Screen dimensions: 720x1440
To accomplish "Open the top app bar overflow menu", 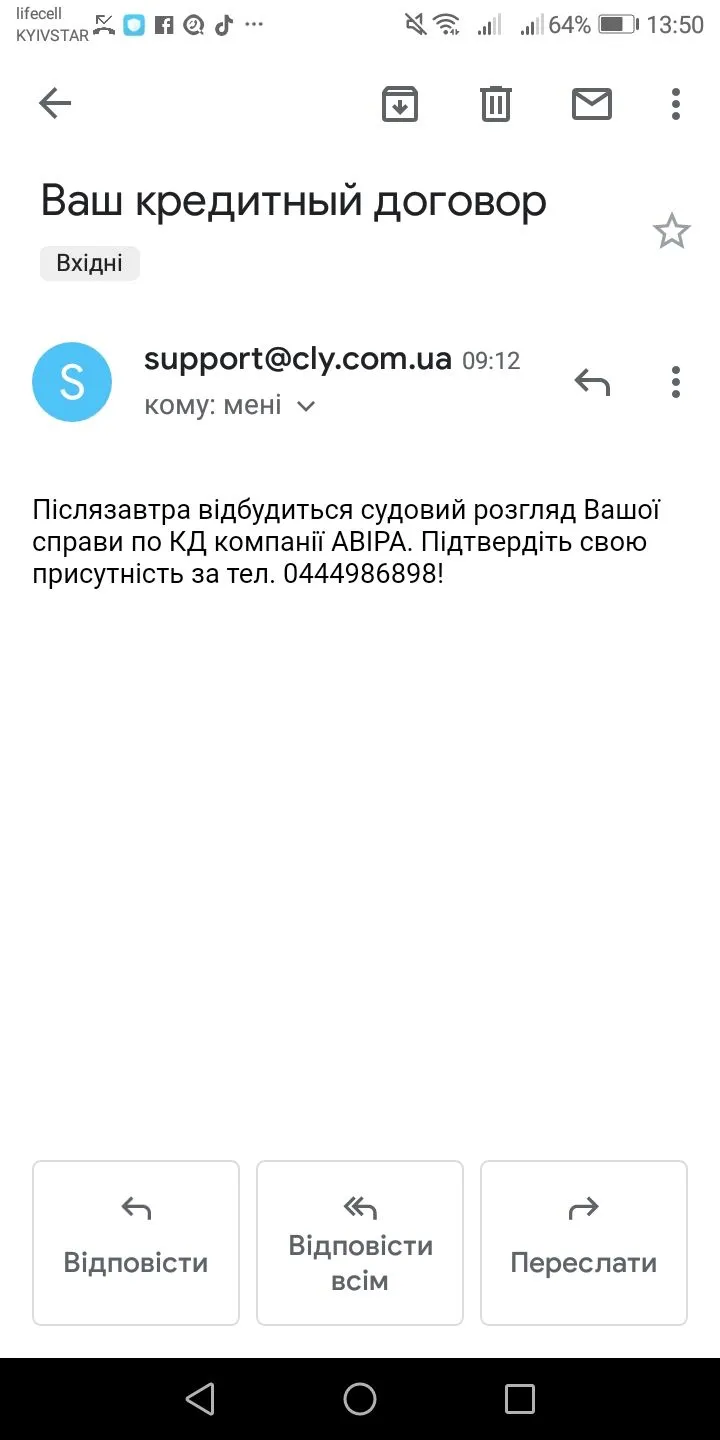I will (676, 104).
